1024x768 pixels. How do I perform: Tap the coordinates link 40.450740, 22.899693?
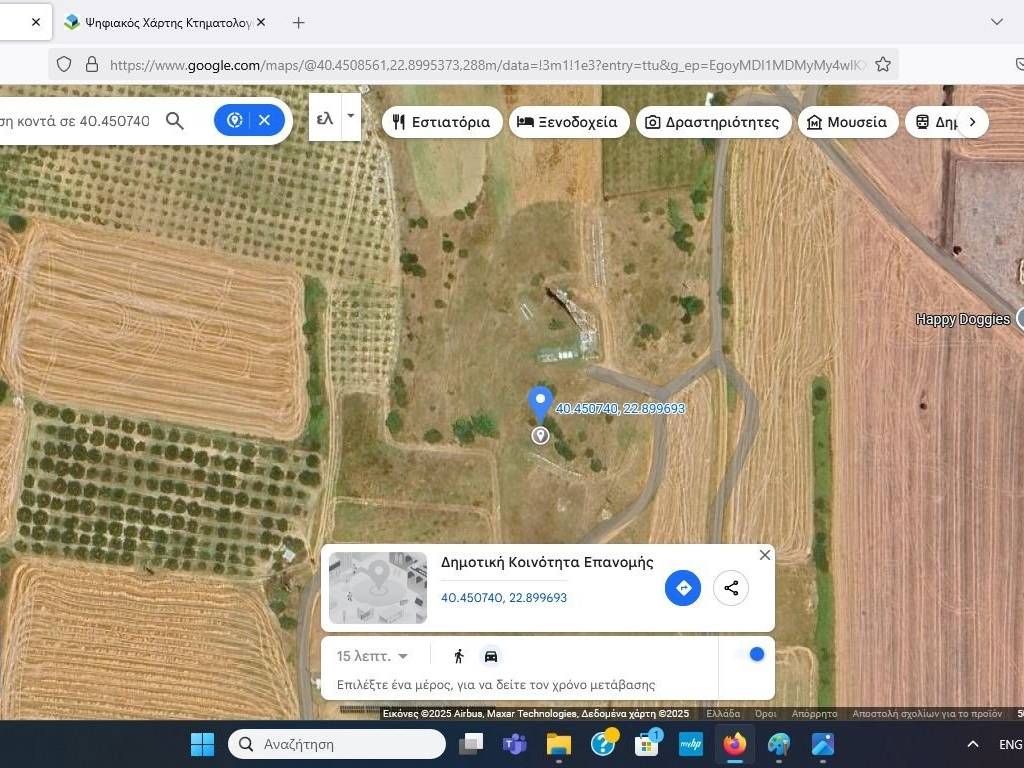504,598
